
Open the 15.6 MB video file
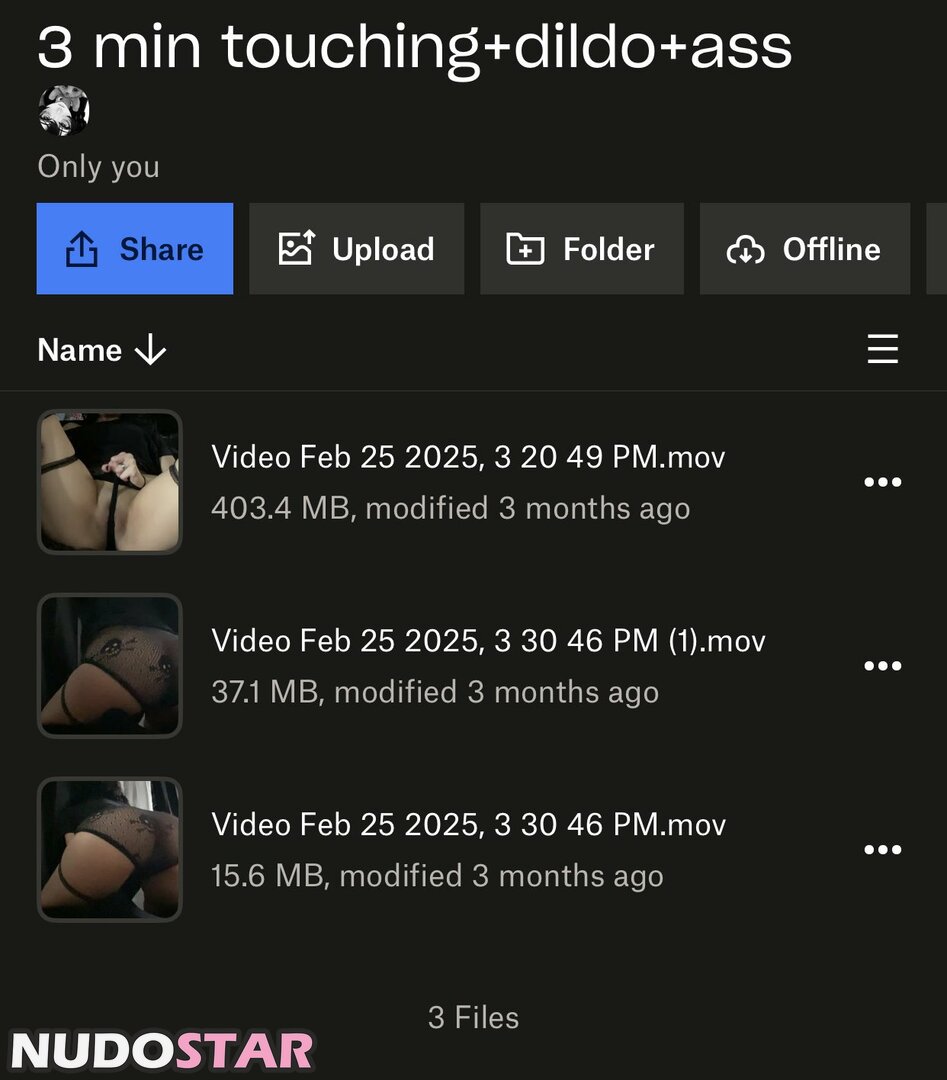[x=468, y=850]
